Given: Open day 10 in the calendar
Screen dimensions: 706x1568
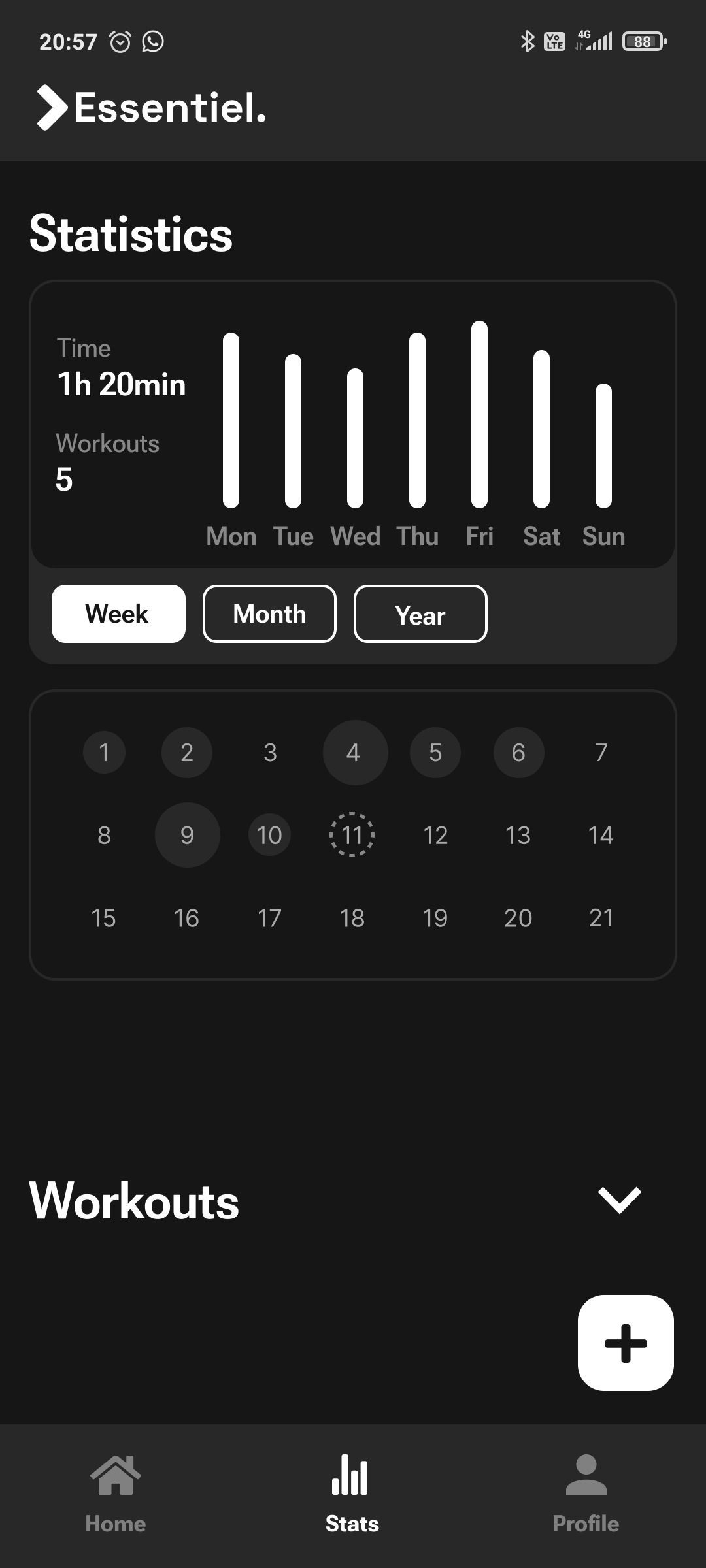Looking at the screenshot, I should click(269, 835).
